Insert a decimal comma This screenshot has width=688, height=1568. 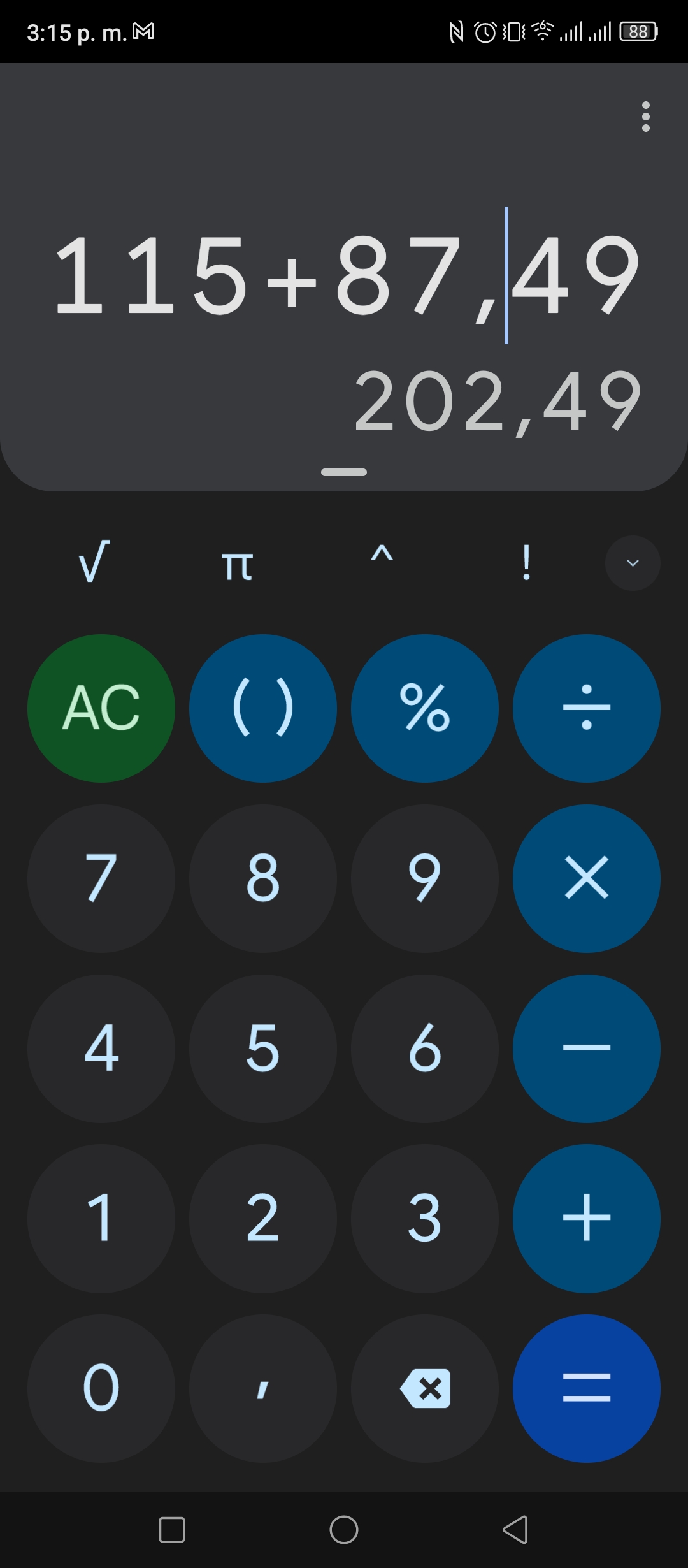click(263, 1388)
